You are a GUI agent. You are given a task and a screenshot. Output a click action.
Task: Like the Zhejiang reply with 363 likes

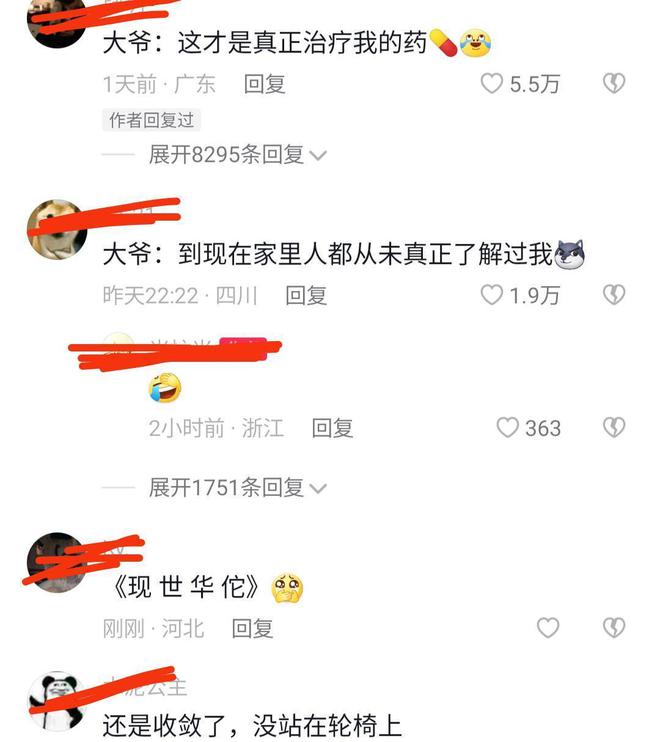[508, 428]
